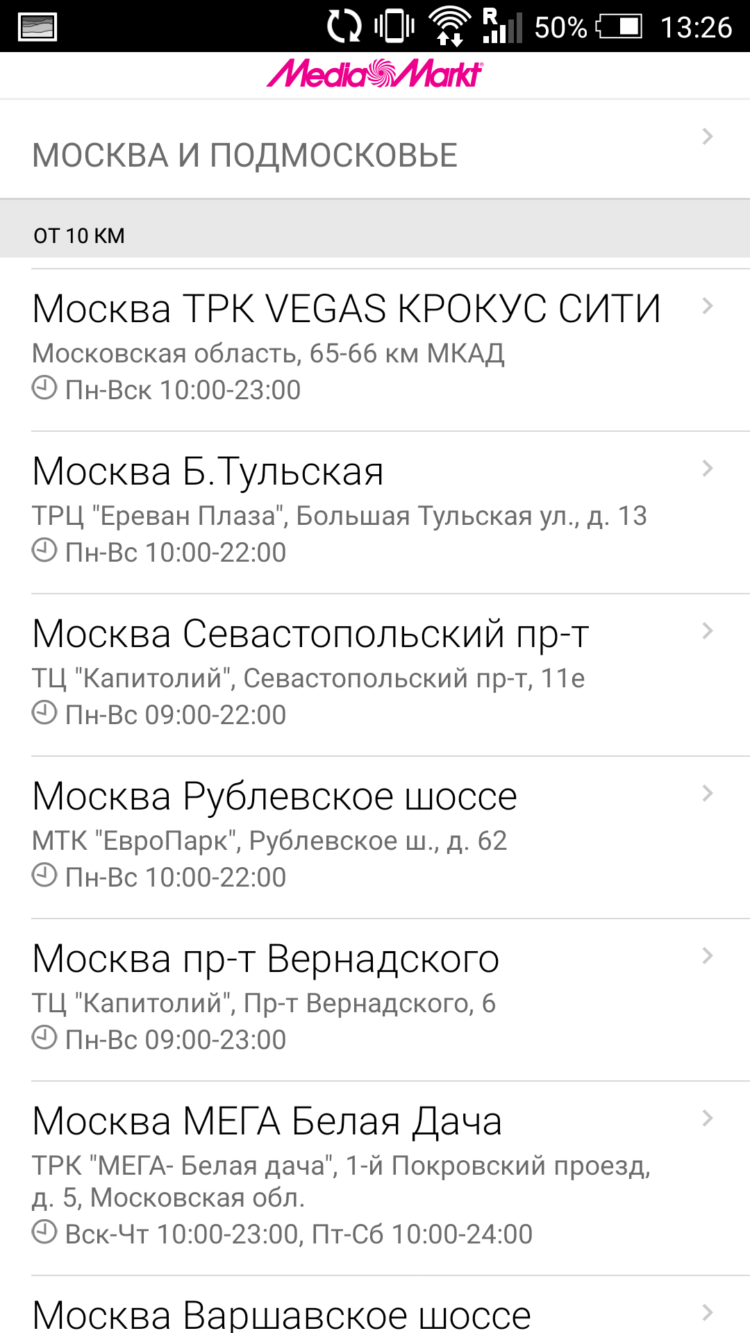750x1333 pixels.
Task: Tap the clock icon for пр-т Вернадского schedule
Action: [x=44, y=1036]
